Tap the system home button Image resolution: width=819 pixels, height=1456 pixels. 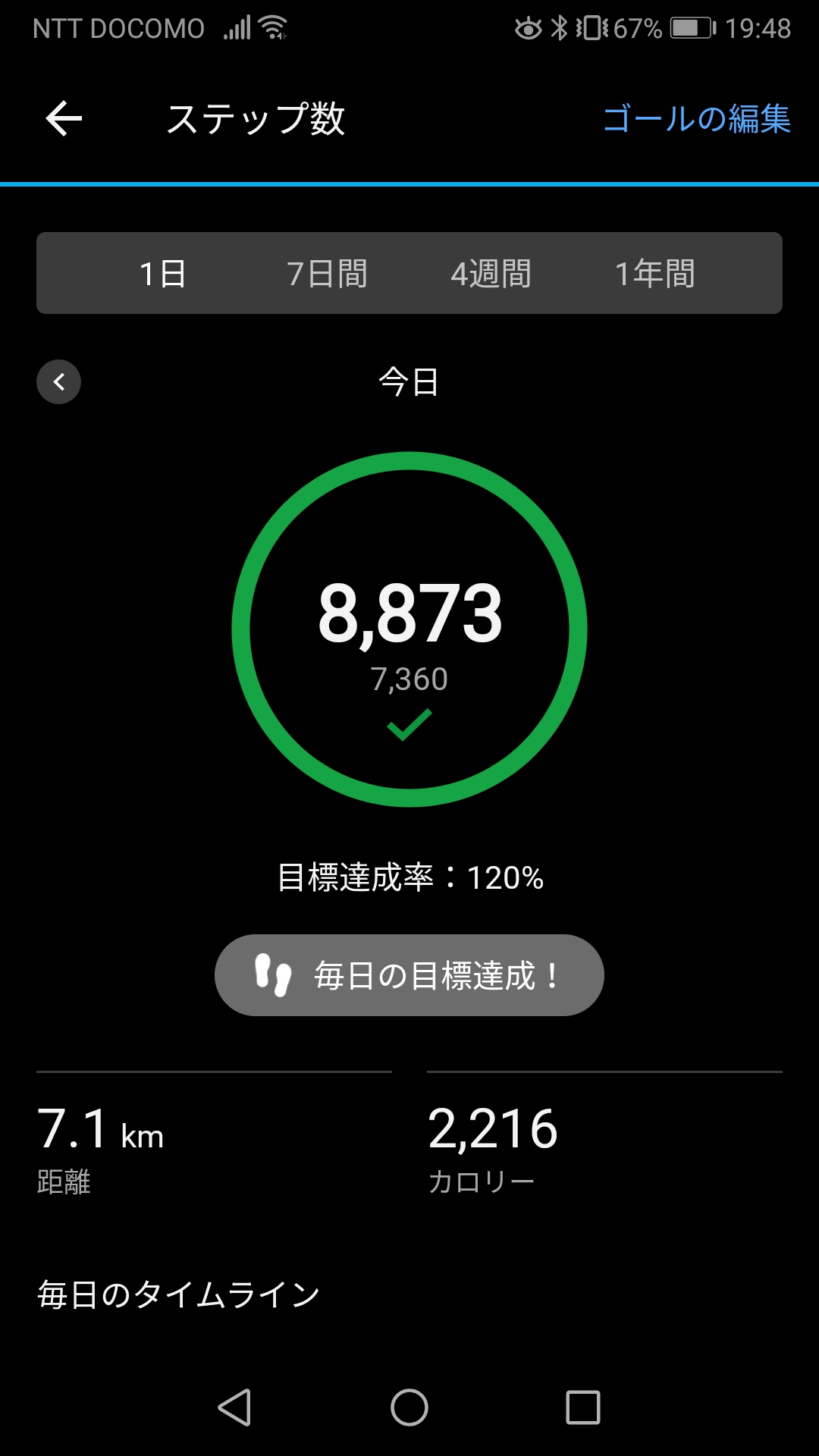(409, 1407)
